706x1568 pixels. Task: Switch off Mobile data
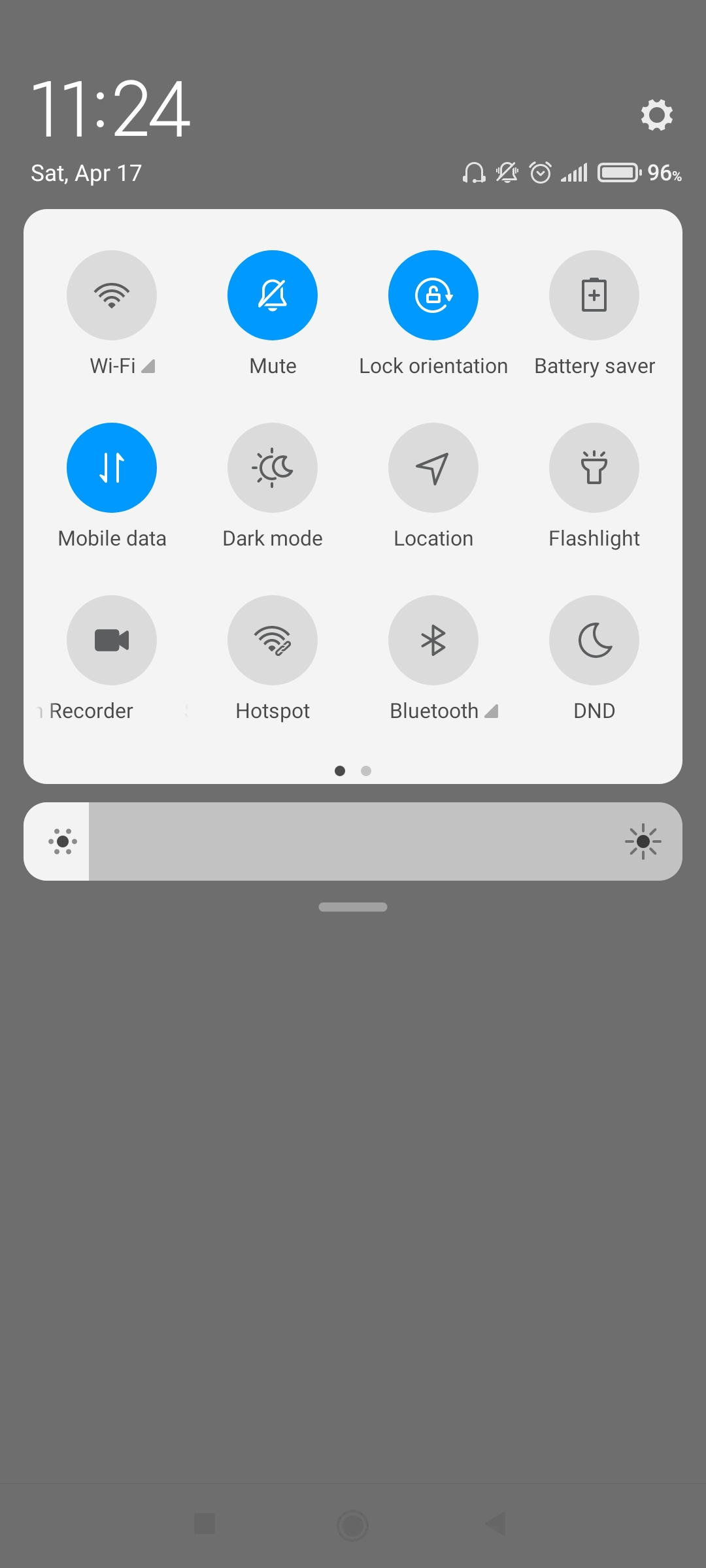[x=112, y=468]
